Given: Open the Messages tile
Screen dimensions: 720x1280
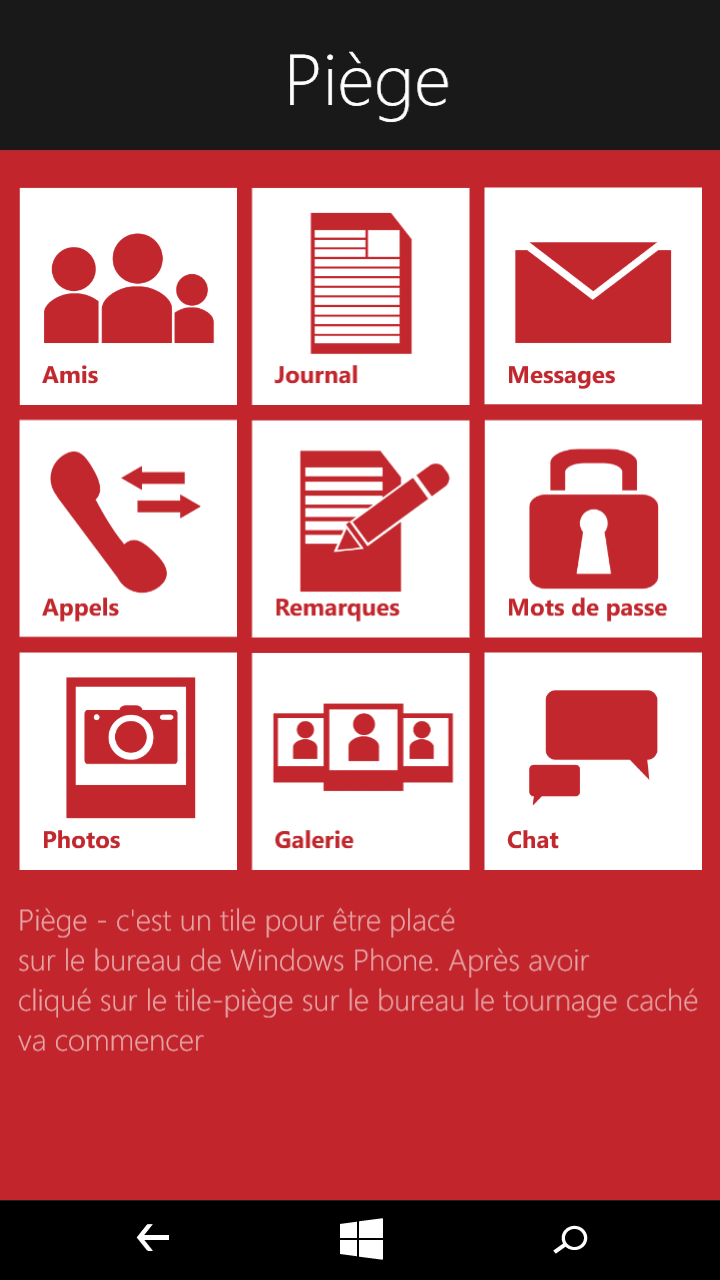Looking at the screenshot, I should (593, 296).
